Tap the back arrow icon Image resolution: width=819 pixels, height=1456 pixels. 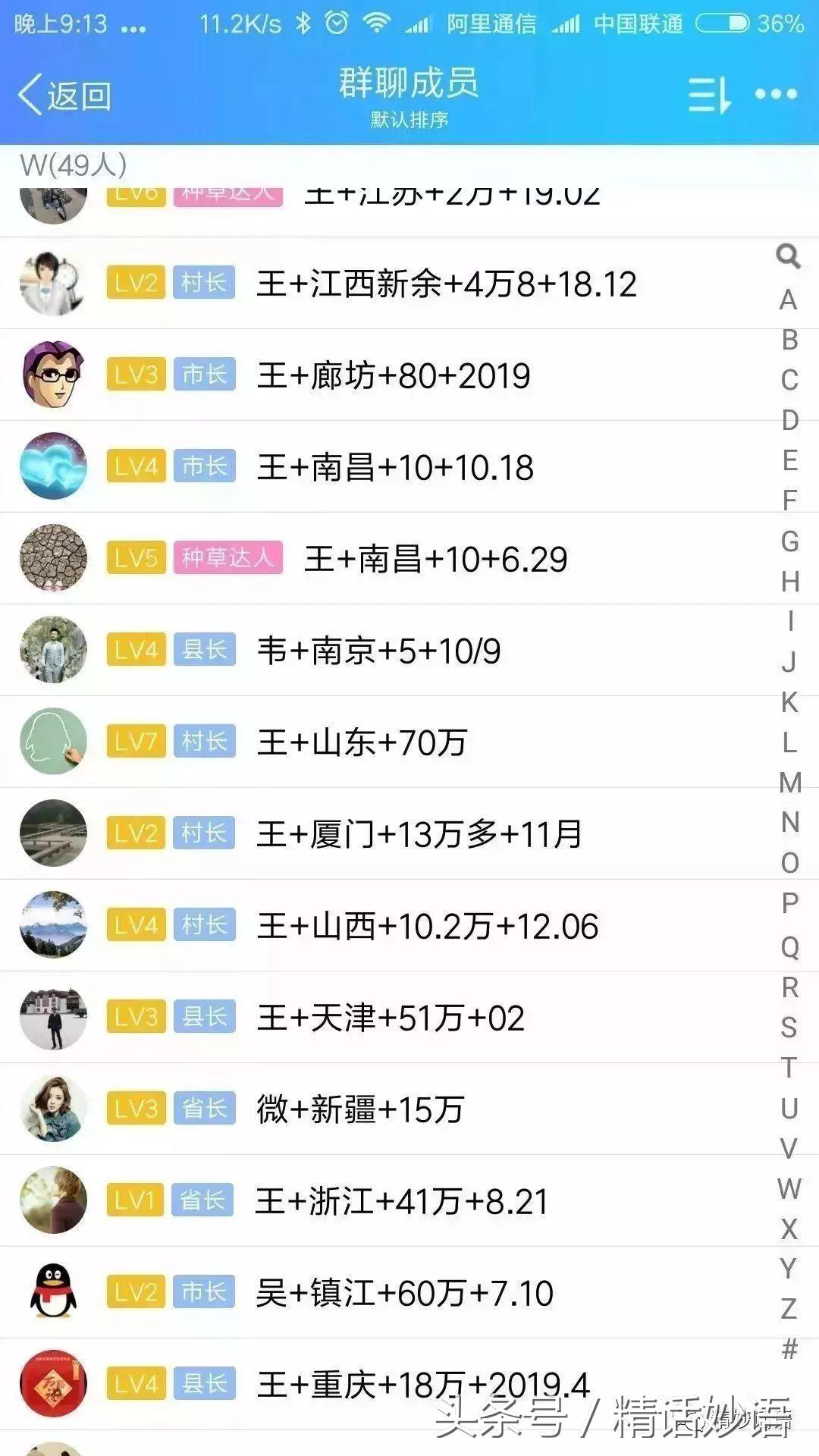[30, 94]
